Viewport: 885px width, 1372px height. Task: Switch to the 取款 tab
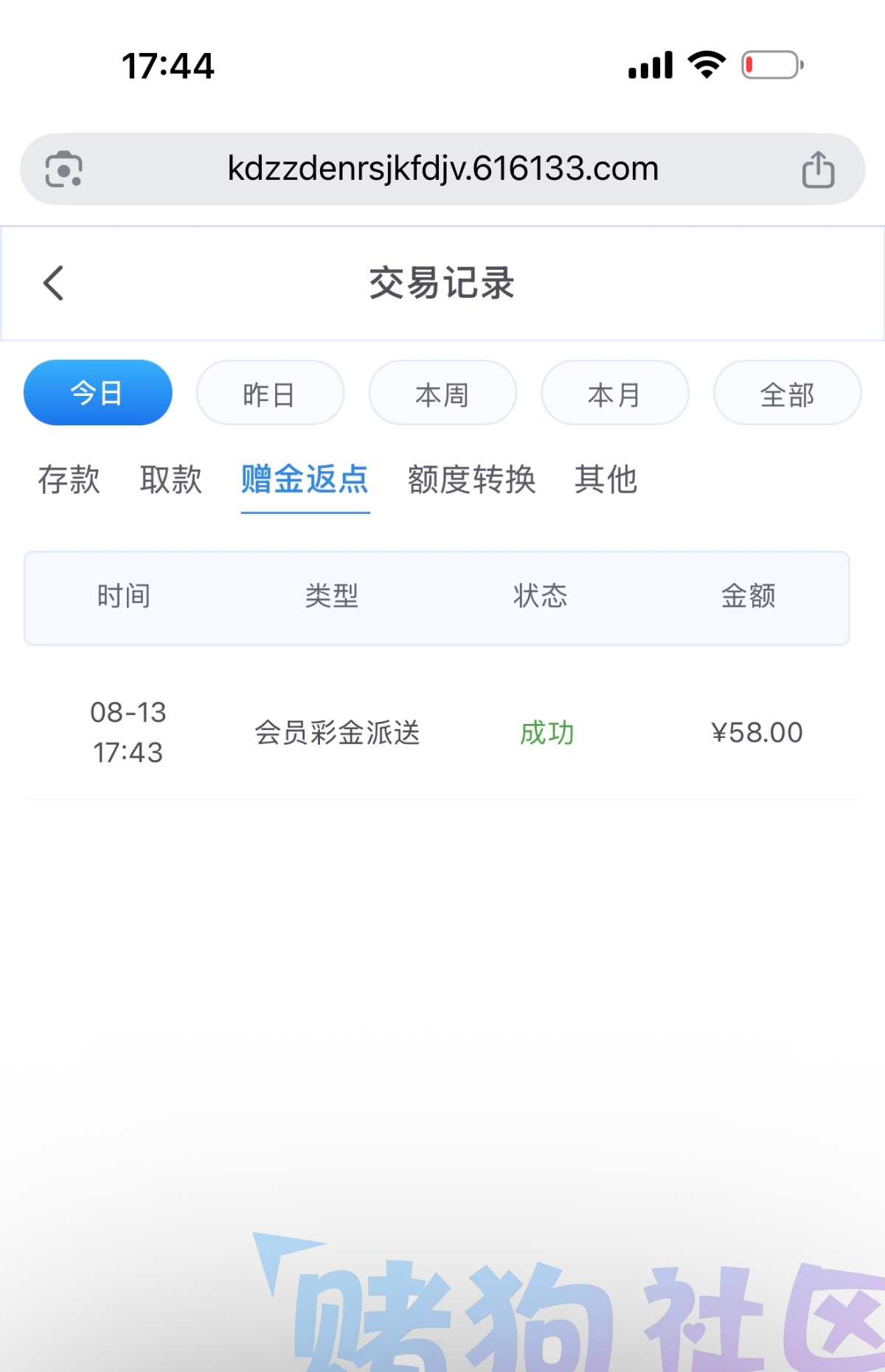pyautogui.click(x=171, y=479)
